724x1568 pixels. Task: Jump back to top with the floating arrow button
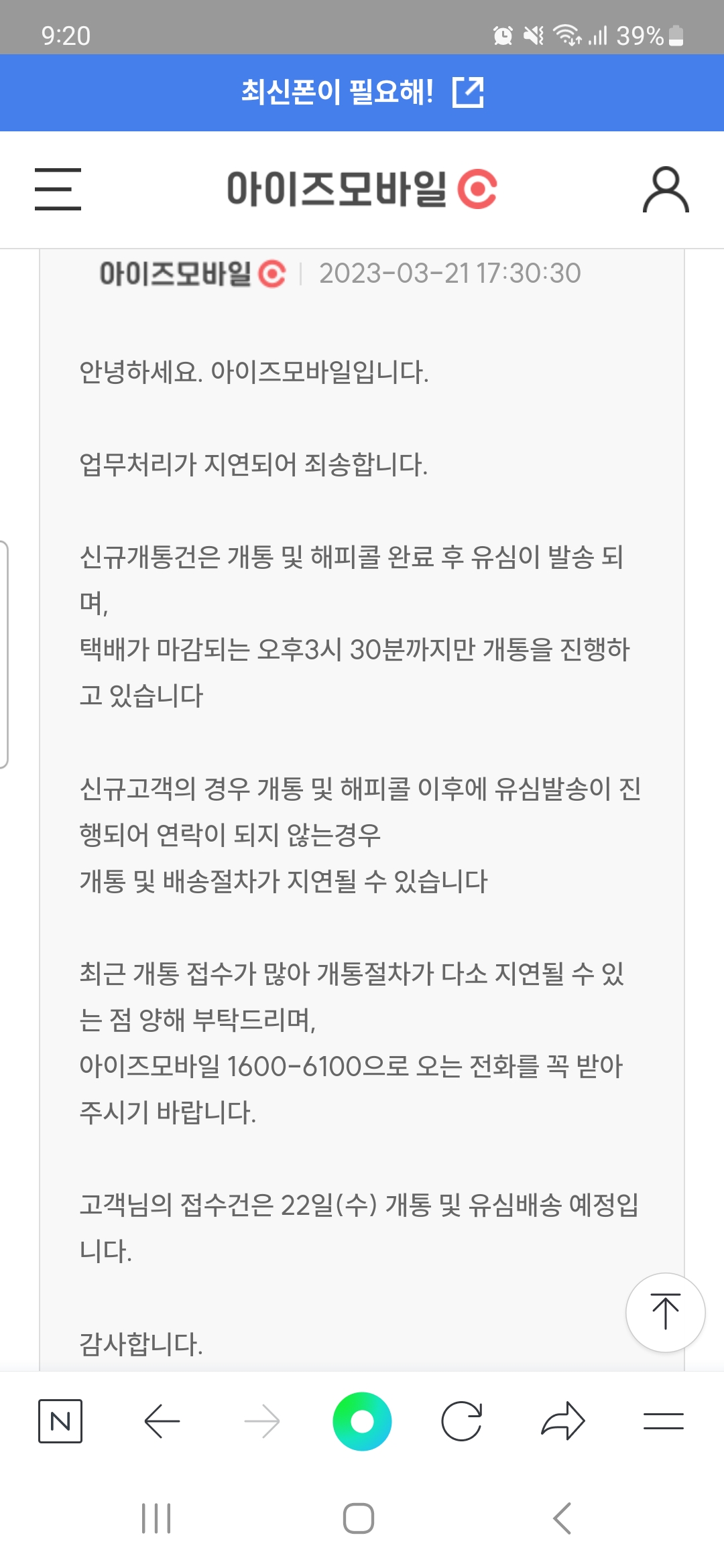pos(665,1312)
